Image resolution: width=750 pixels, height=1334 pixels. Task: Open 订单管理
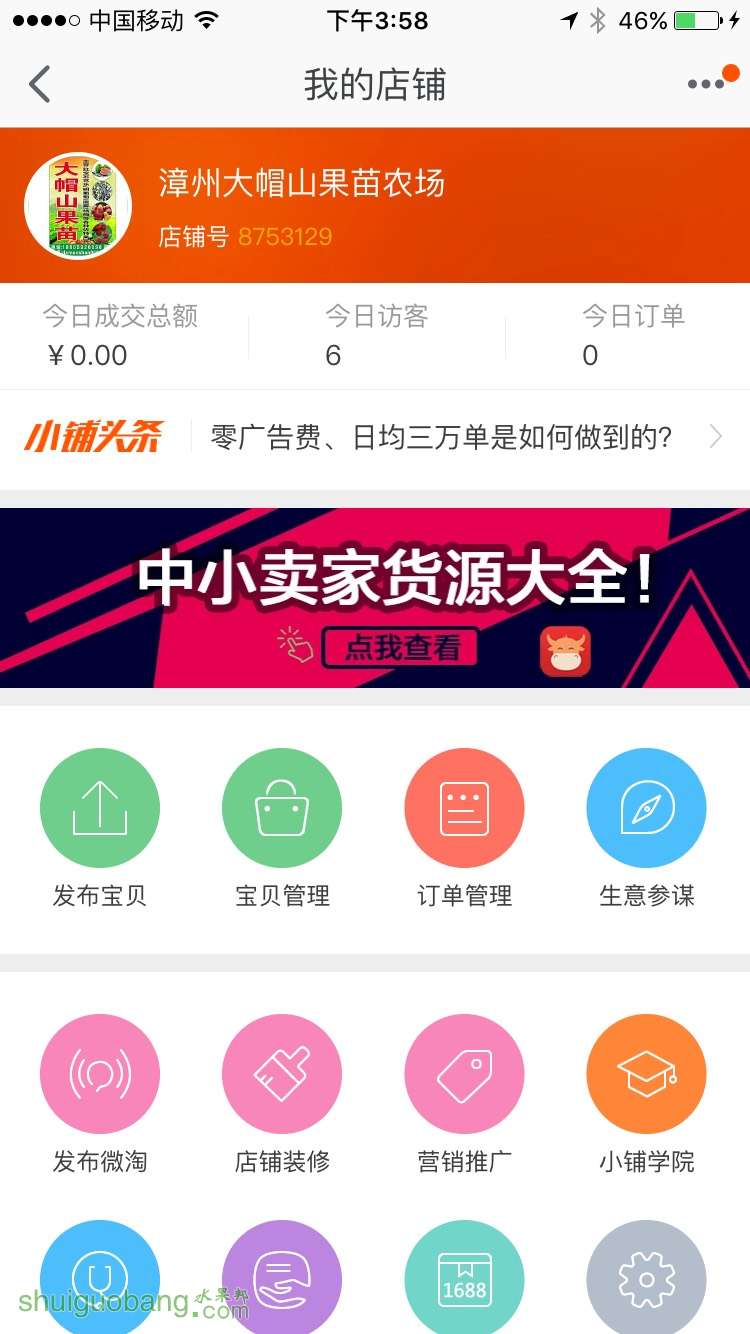click(464, 808)
